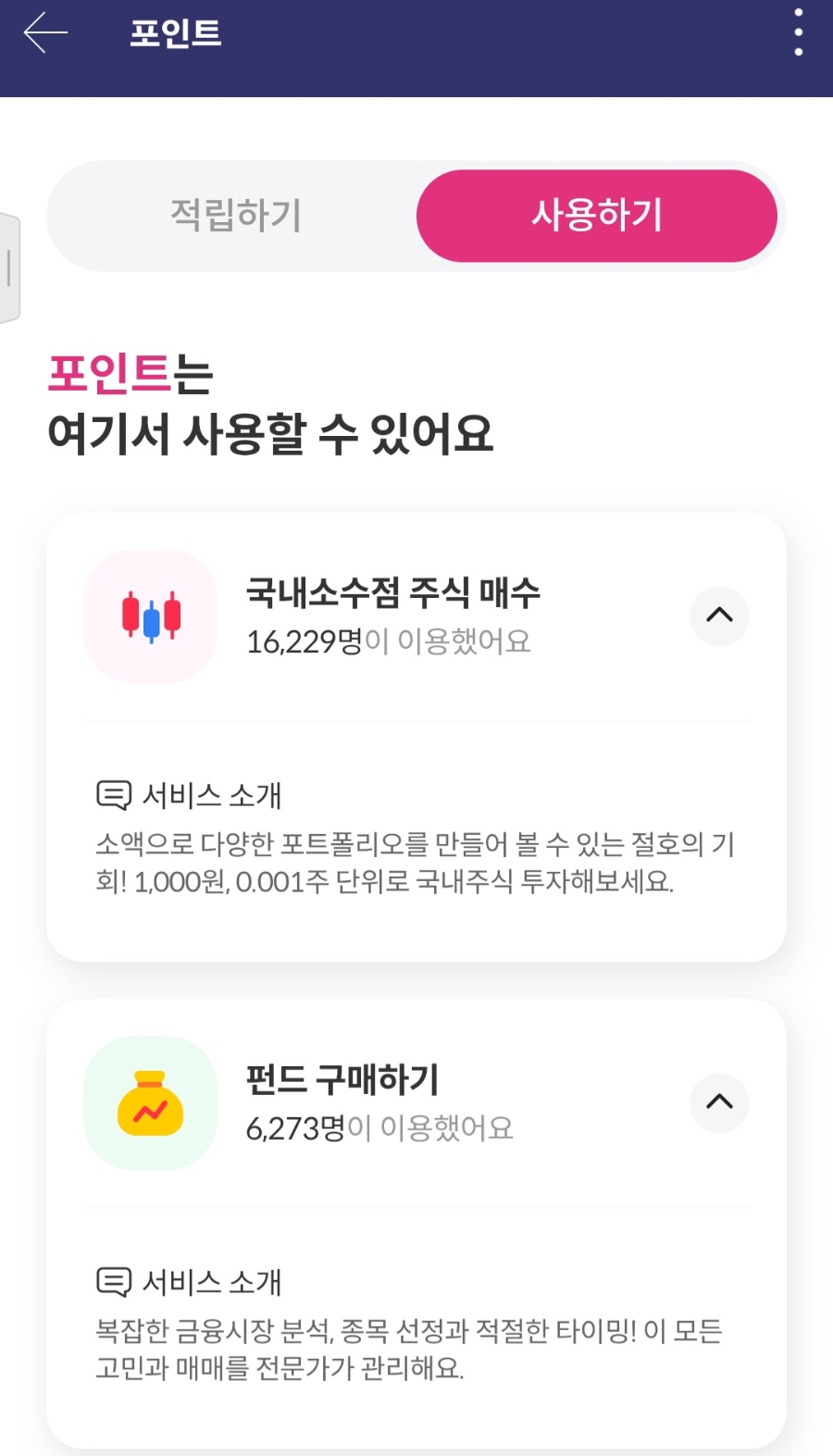Open the 펀드 구매하기 service
This screenshot has height=1456, width=833.
click(x=342, y=1080)
